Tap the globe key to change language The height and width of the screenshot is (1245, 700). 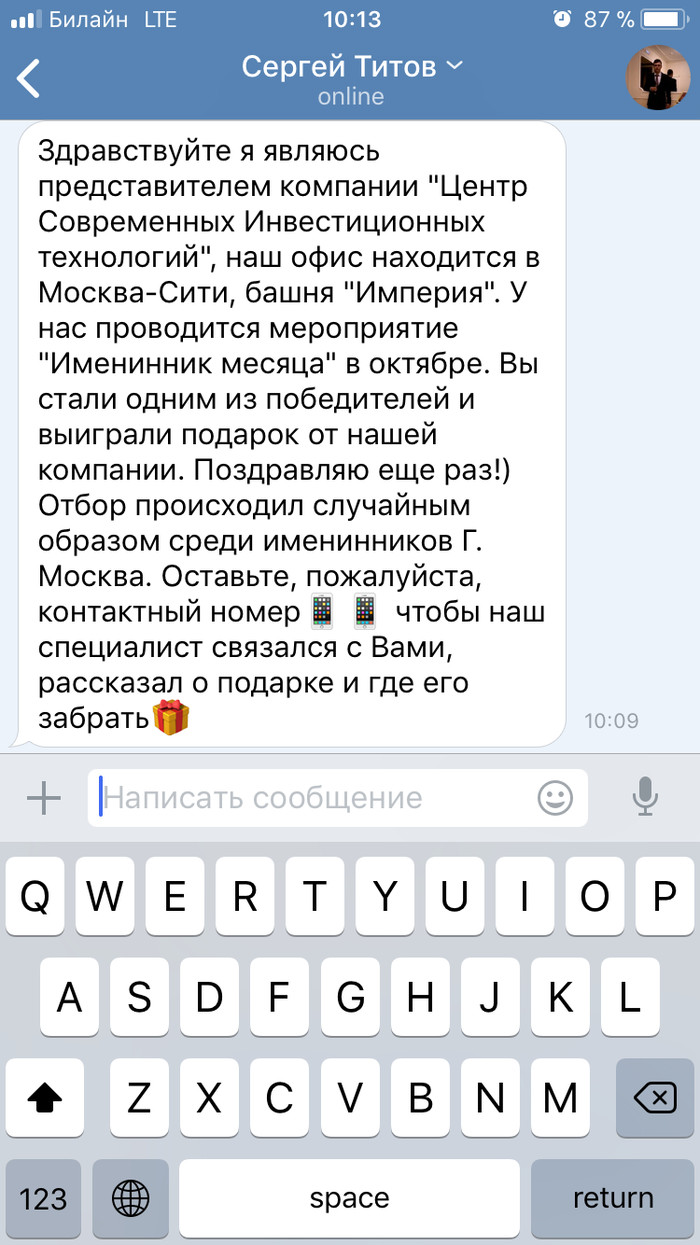[130, 1197]
